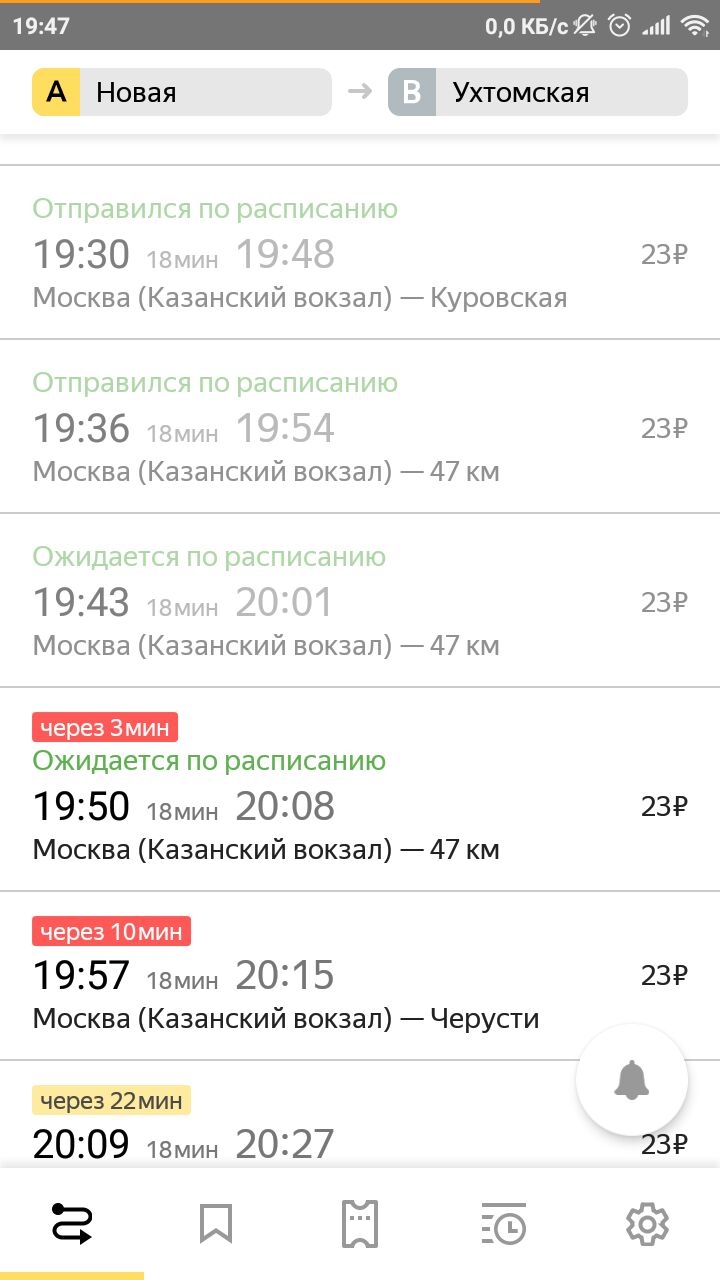View the 19:57 train to Черусти
Image resolution: width=720 pixels, height=1280 pixels.
pos(360,976)
